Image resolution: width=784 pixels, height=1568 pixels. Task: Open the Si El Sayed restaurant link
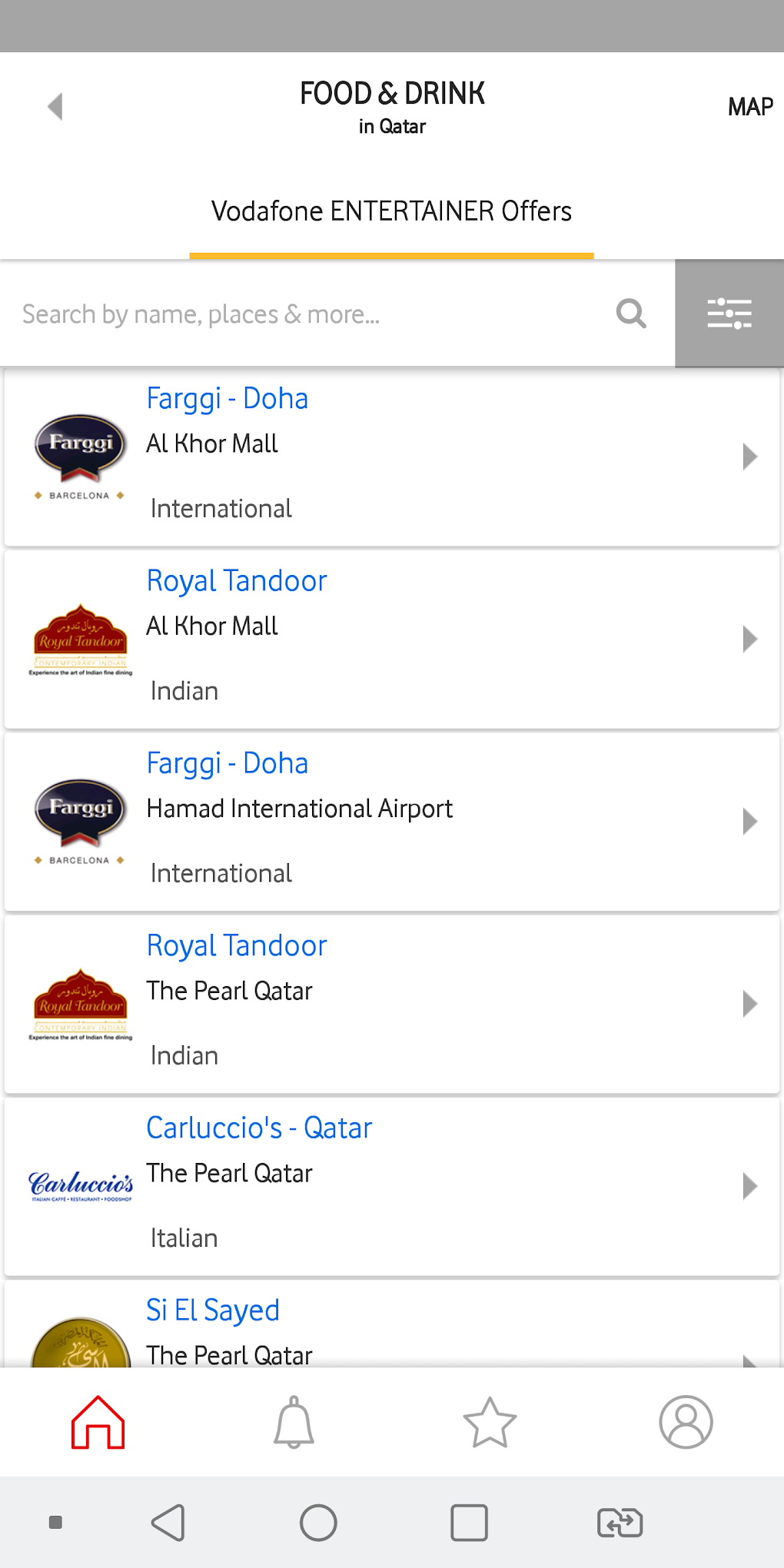(213, 1310)
